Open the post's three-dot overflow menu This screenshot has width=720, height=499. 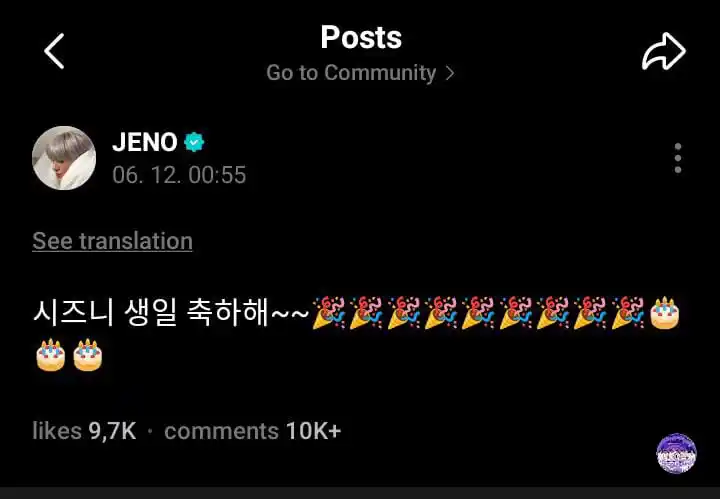coord(678,158)
